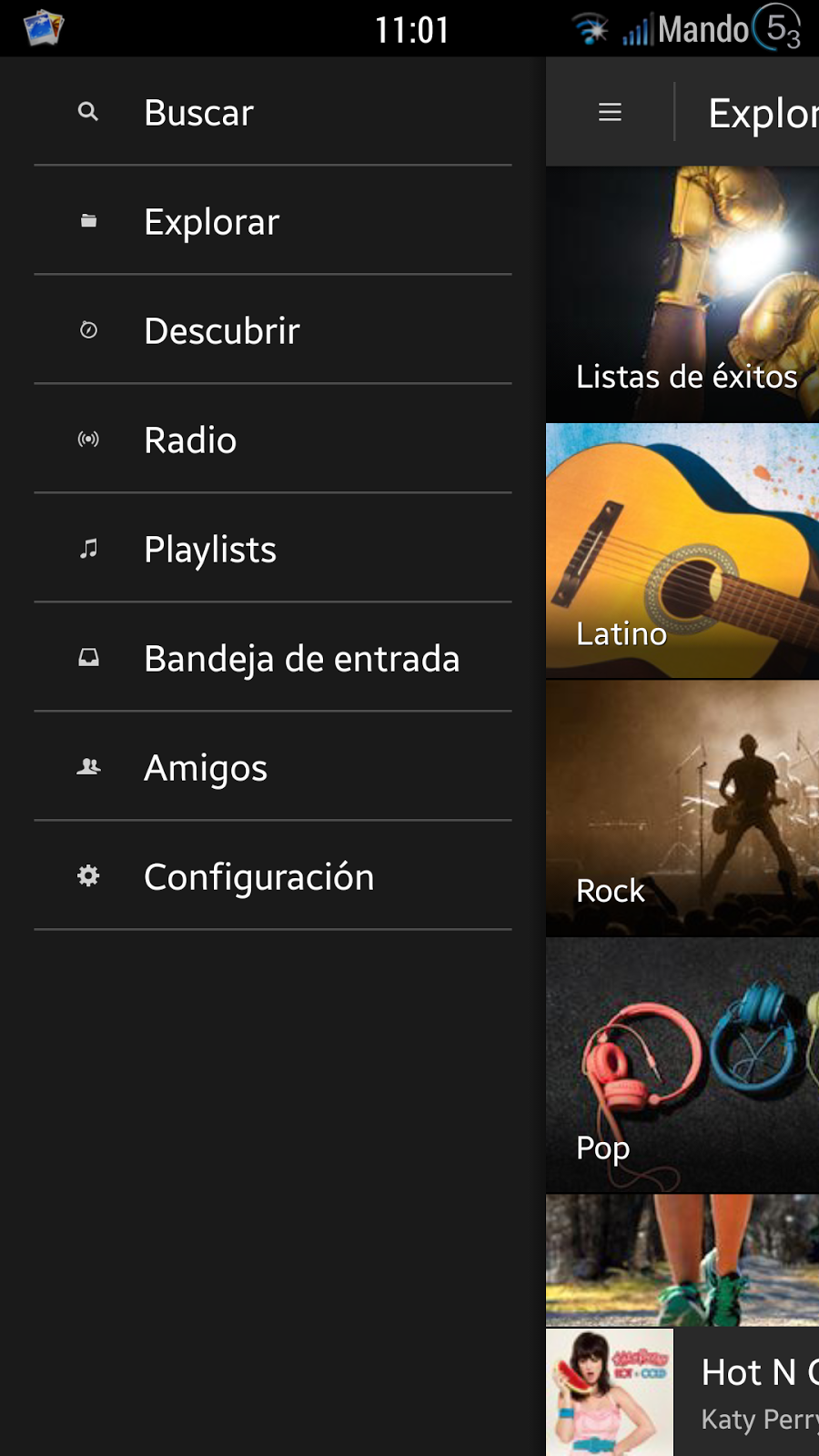
Task: Open the Rock genre tile
Action: point(682,808)
